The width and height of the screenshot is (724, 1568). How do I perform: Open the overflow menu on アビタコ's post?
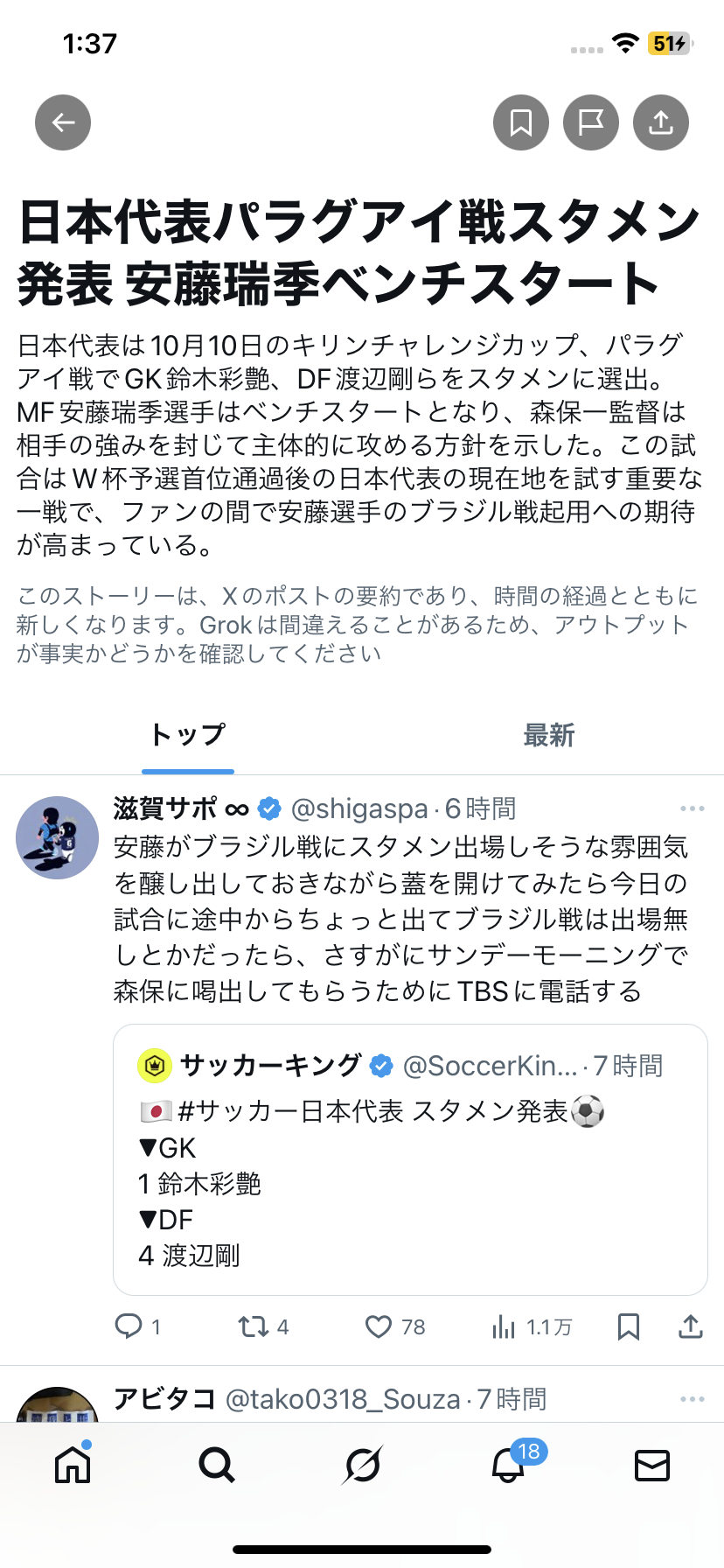(692, 1399)
